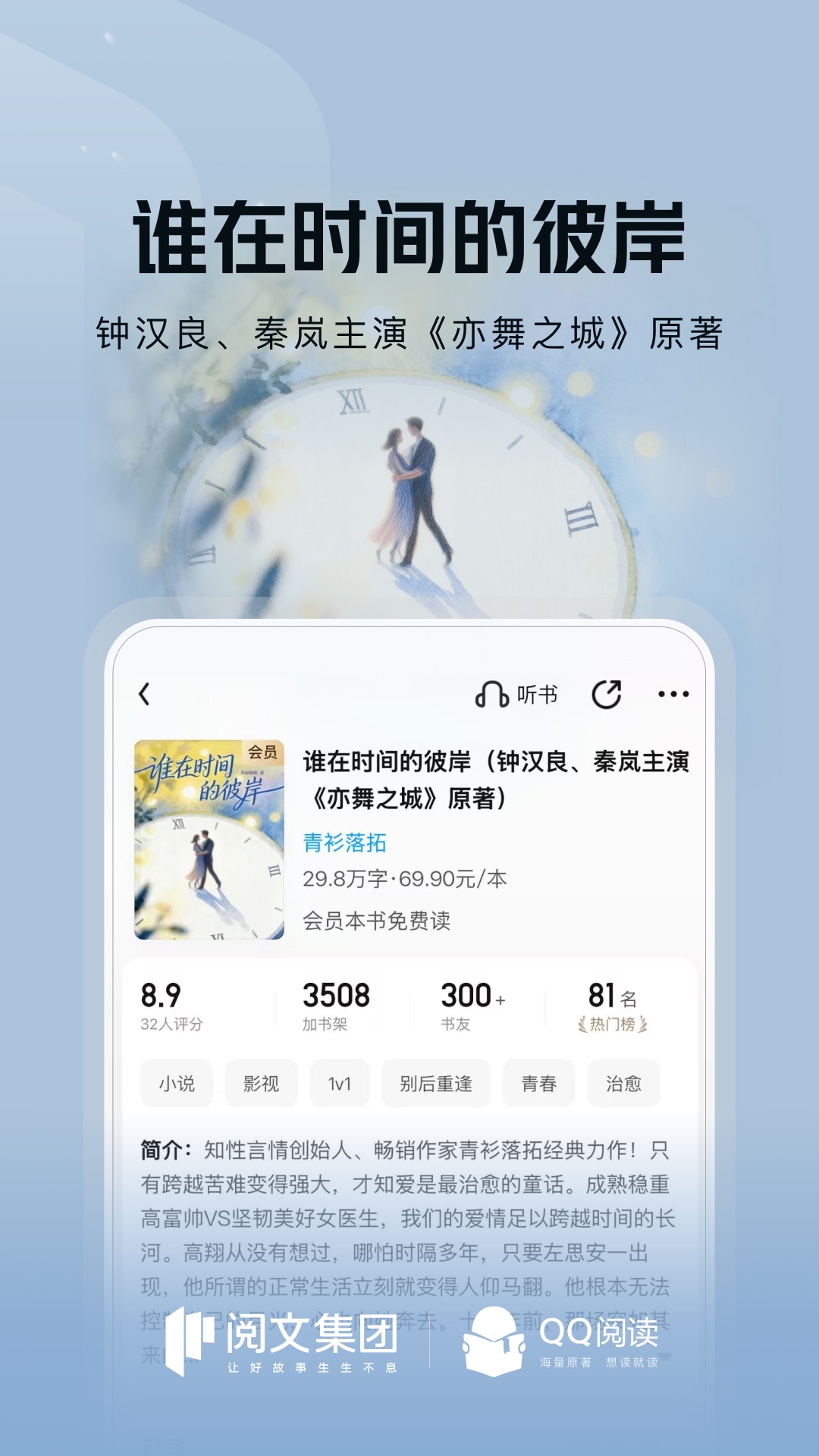Open the 加书架 count details

click(x=337, y=1006)
